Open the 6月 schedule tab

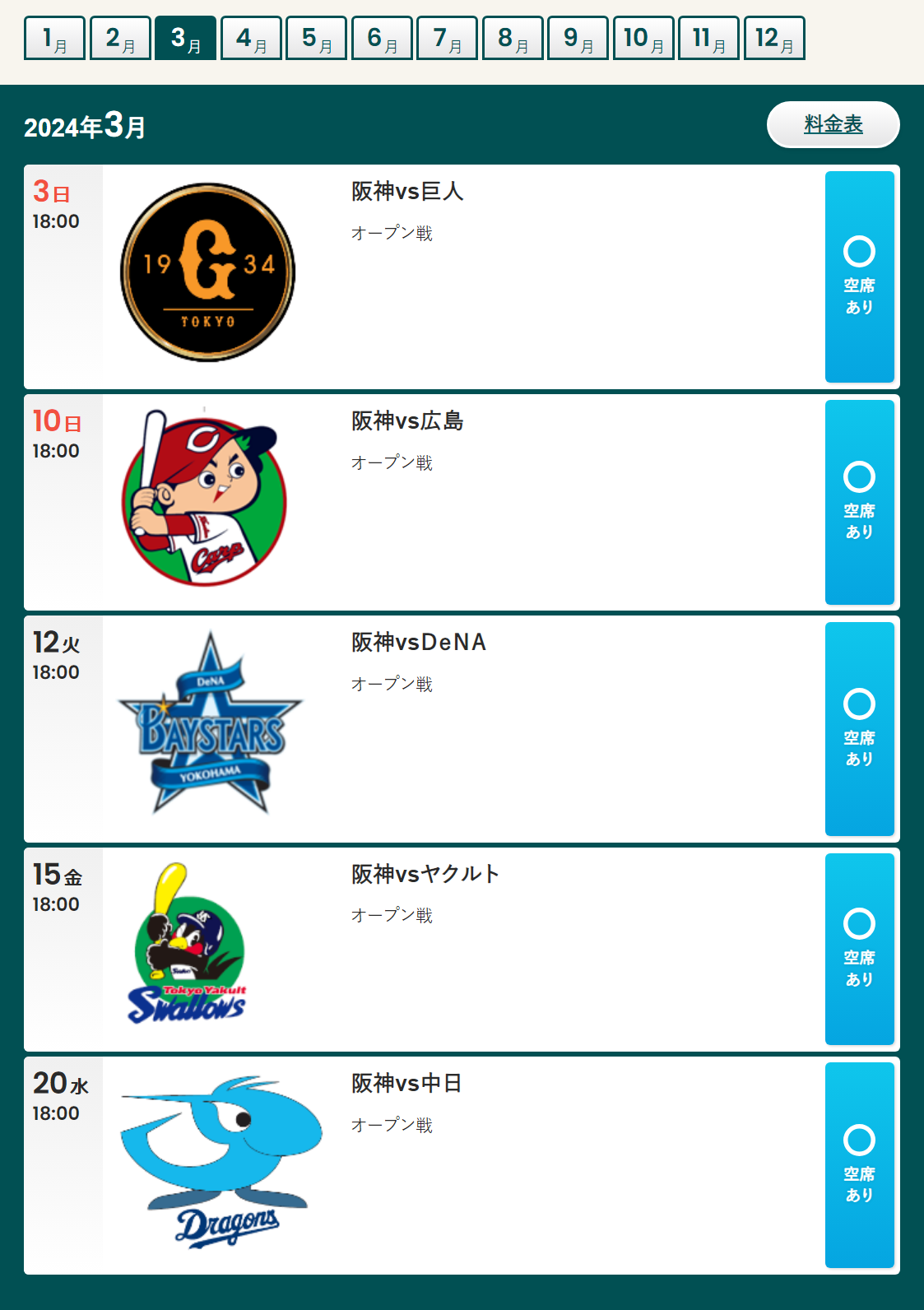click(x=382, y=38)
